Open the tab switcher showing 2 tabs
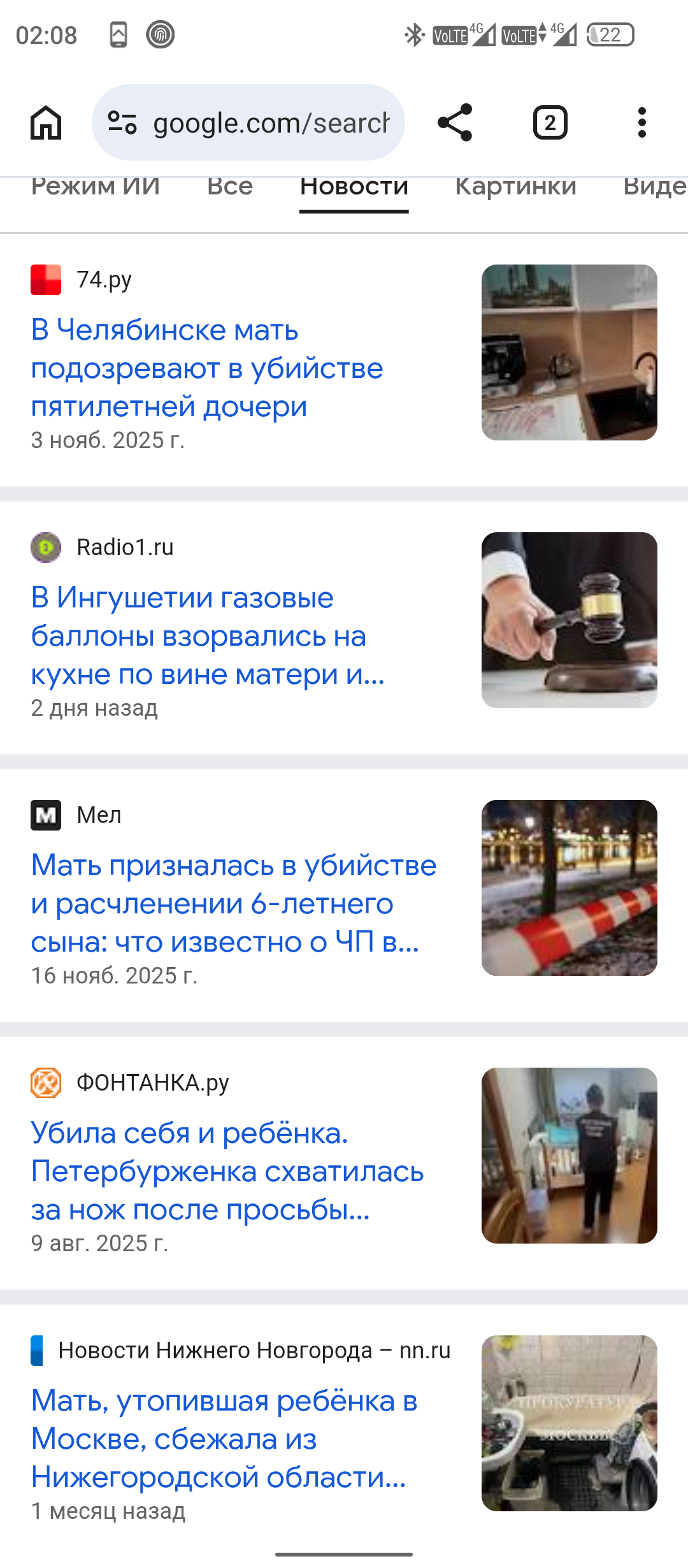 (x=550, y=122)
